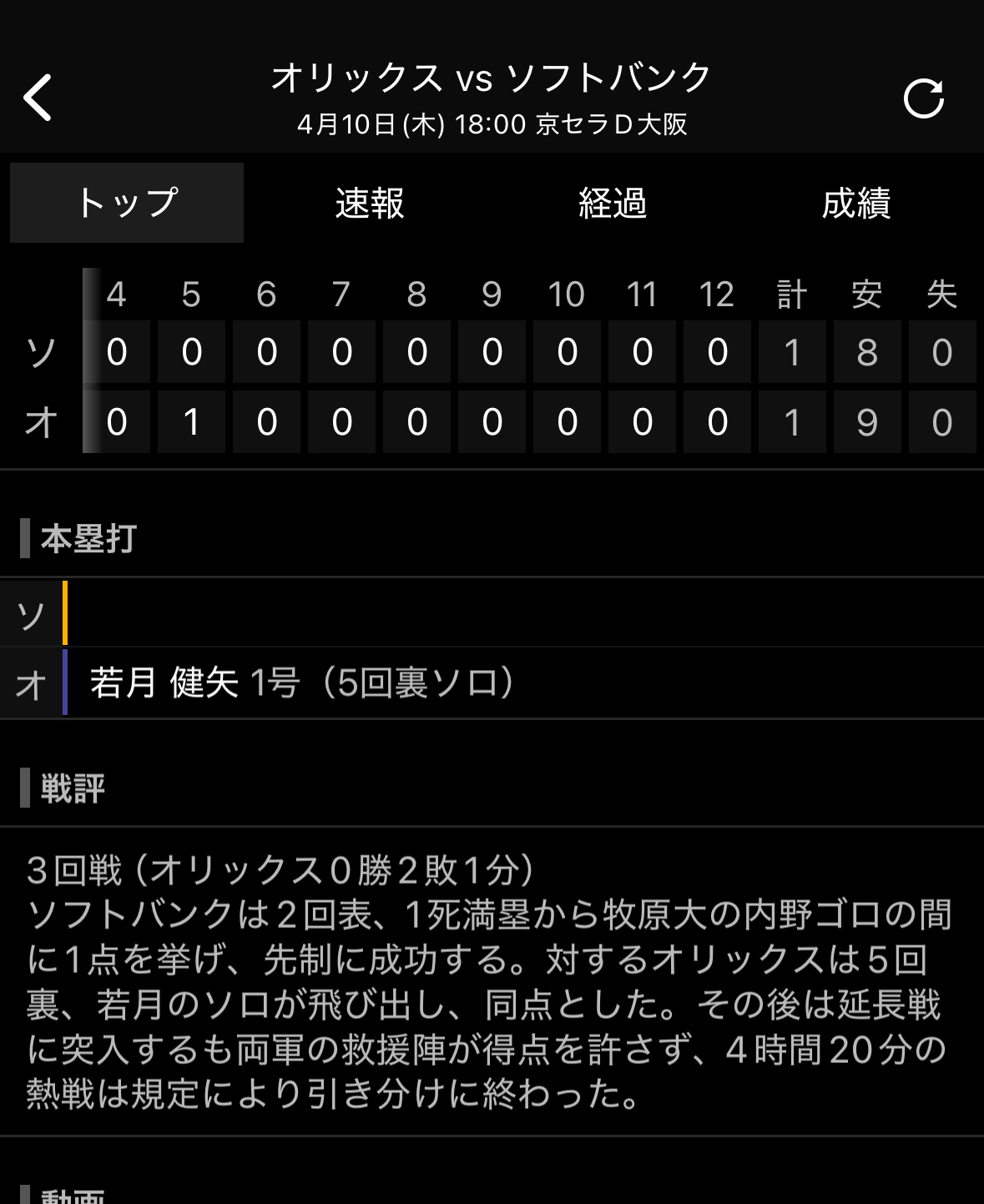
Task: Open the 経過 tab
Action: 613,203
